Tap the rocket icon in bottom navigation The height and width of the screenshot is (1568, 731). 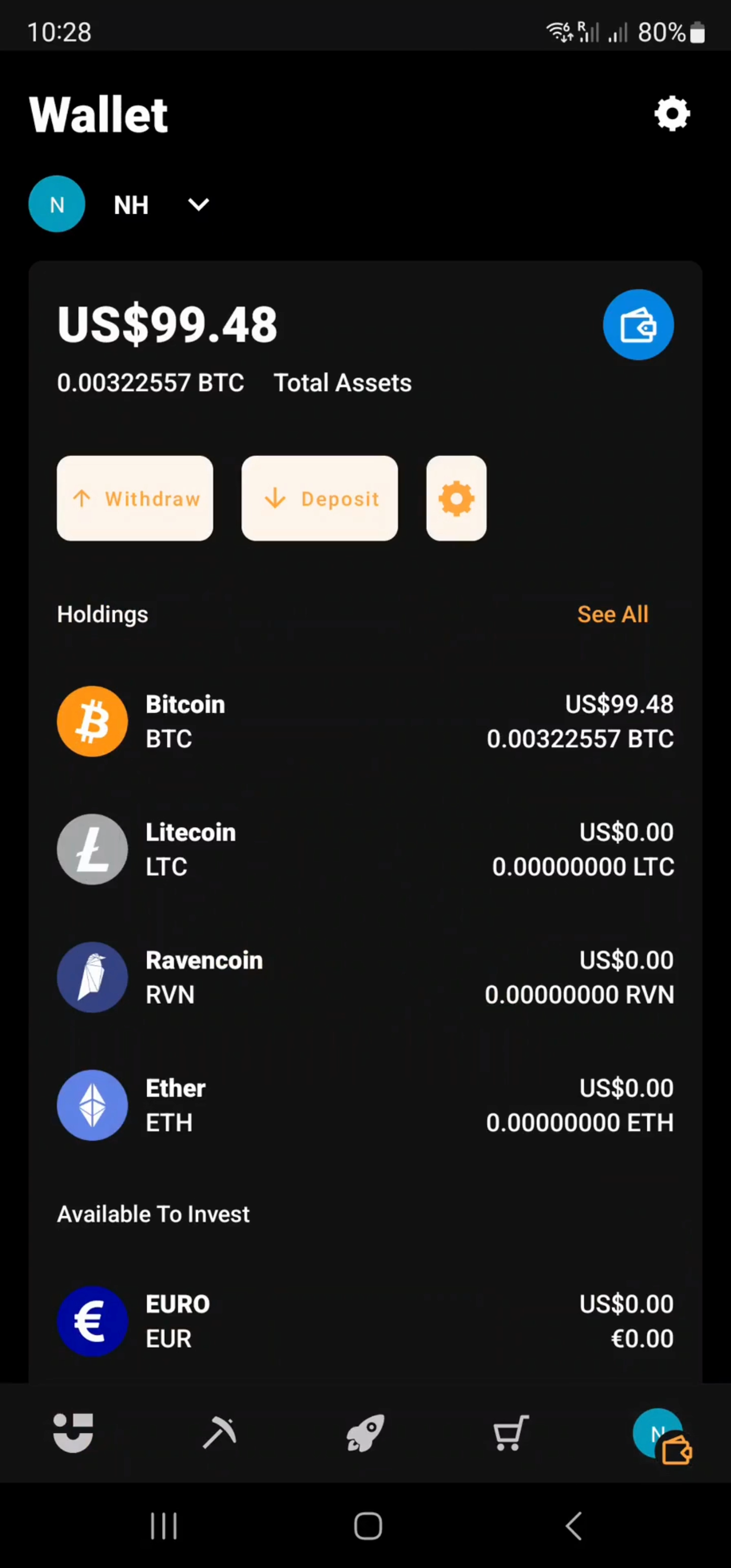pos(364,1433)
